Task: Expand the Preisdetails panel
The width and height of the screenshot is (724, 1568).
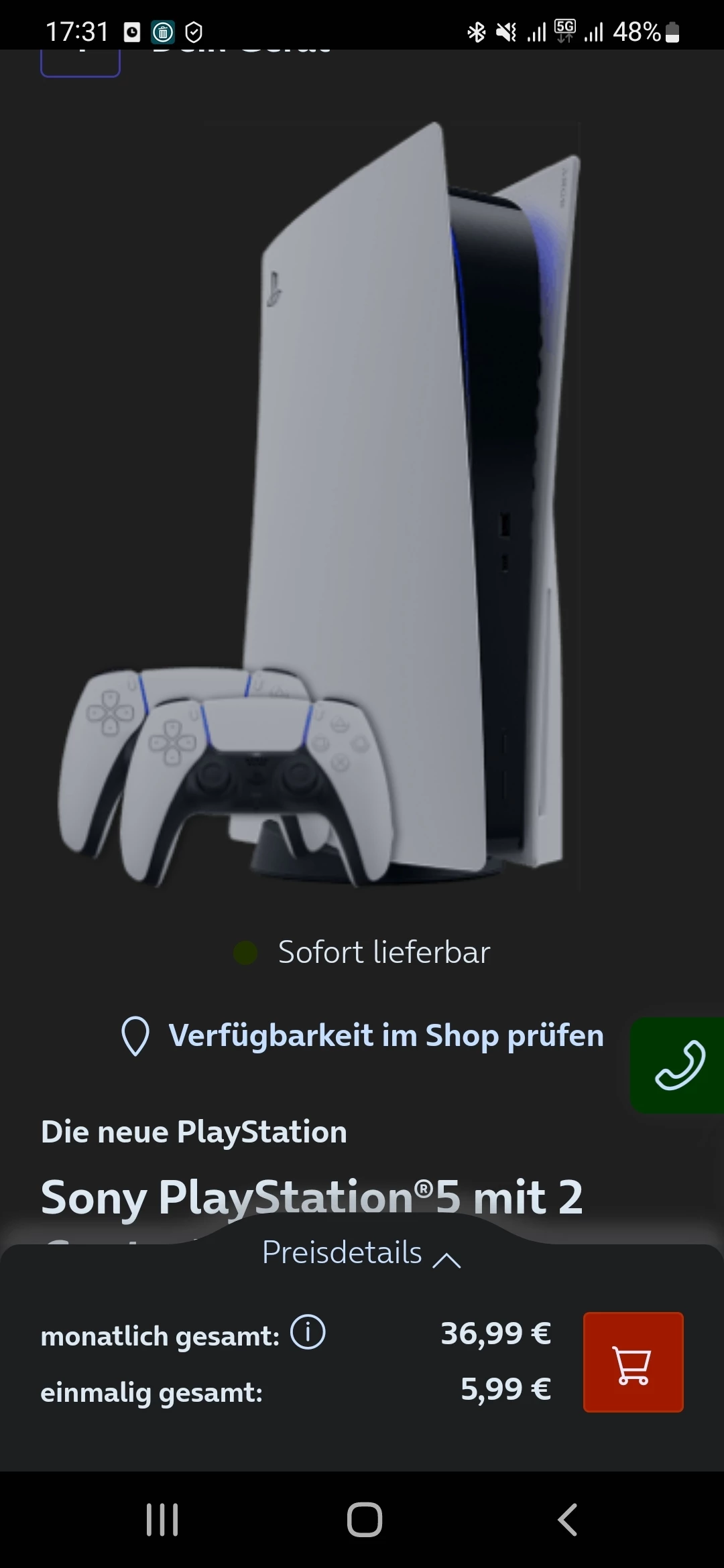Action: (x=361, y=1252)
